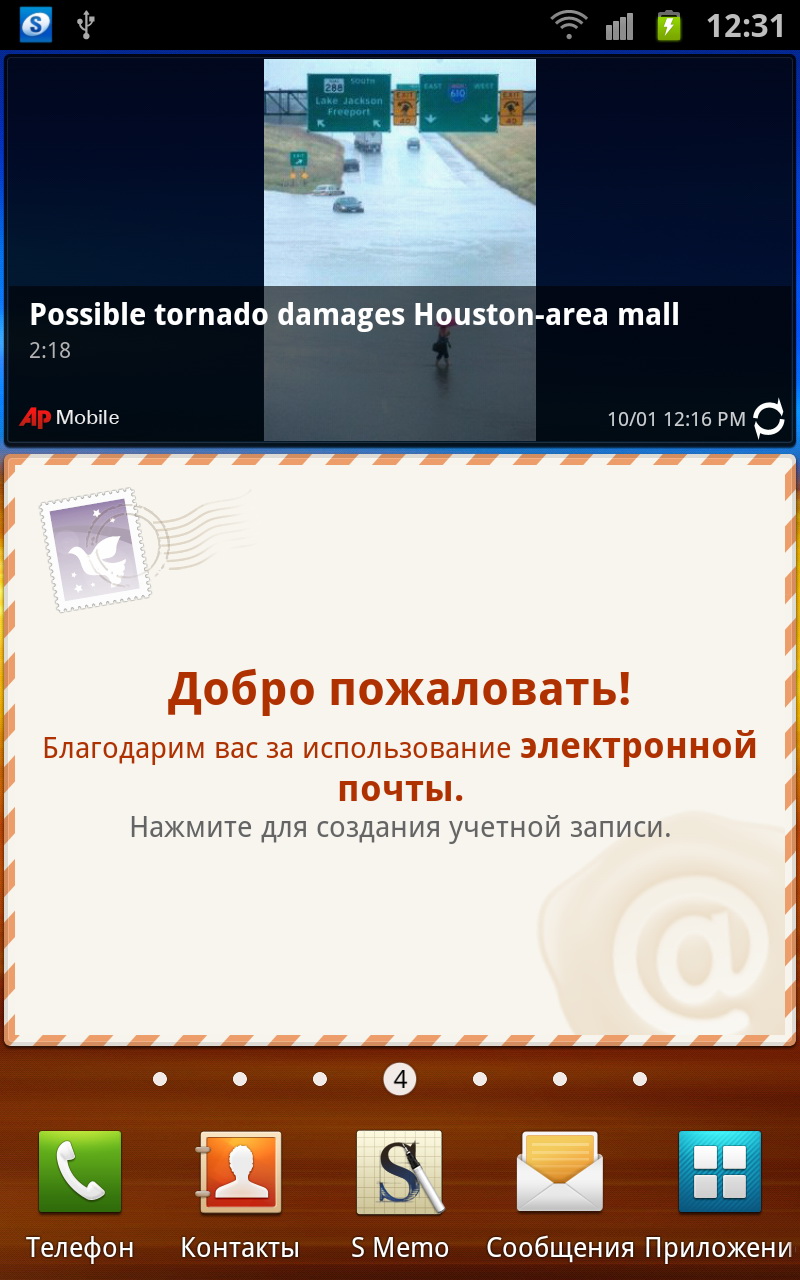
Task: Refresh the AP Mobile news widget
Action: point(768,418)
